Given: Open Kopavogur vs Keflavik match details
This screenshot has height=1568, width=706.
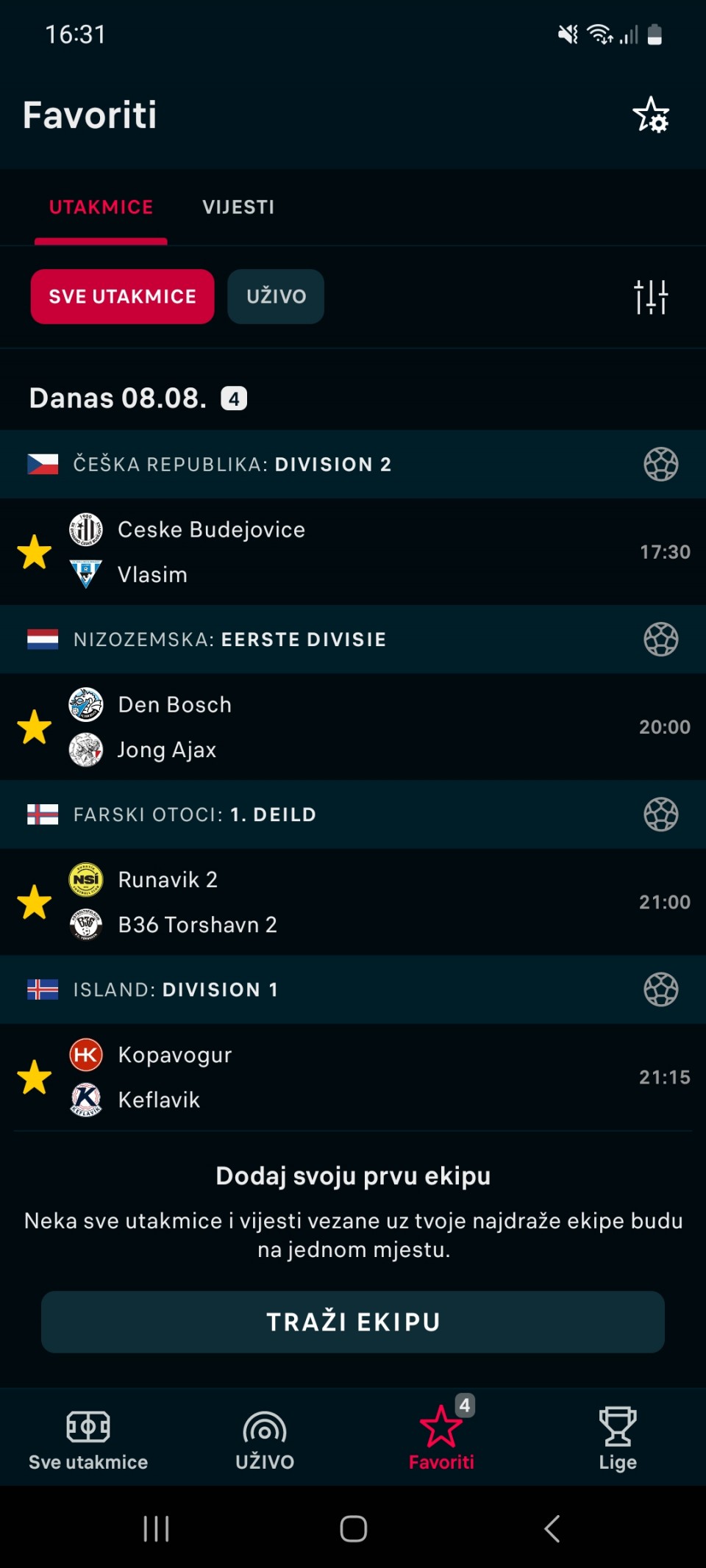Looking at the screenshot, I should pyautogui.click(x=368, y=1077).
